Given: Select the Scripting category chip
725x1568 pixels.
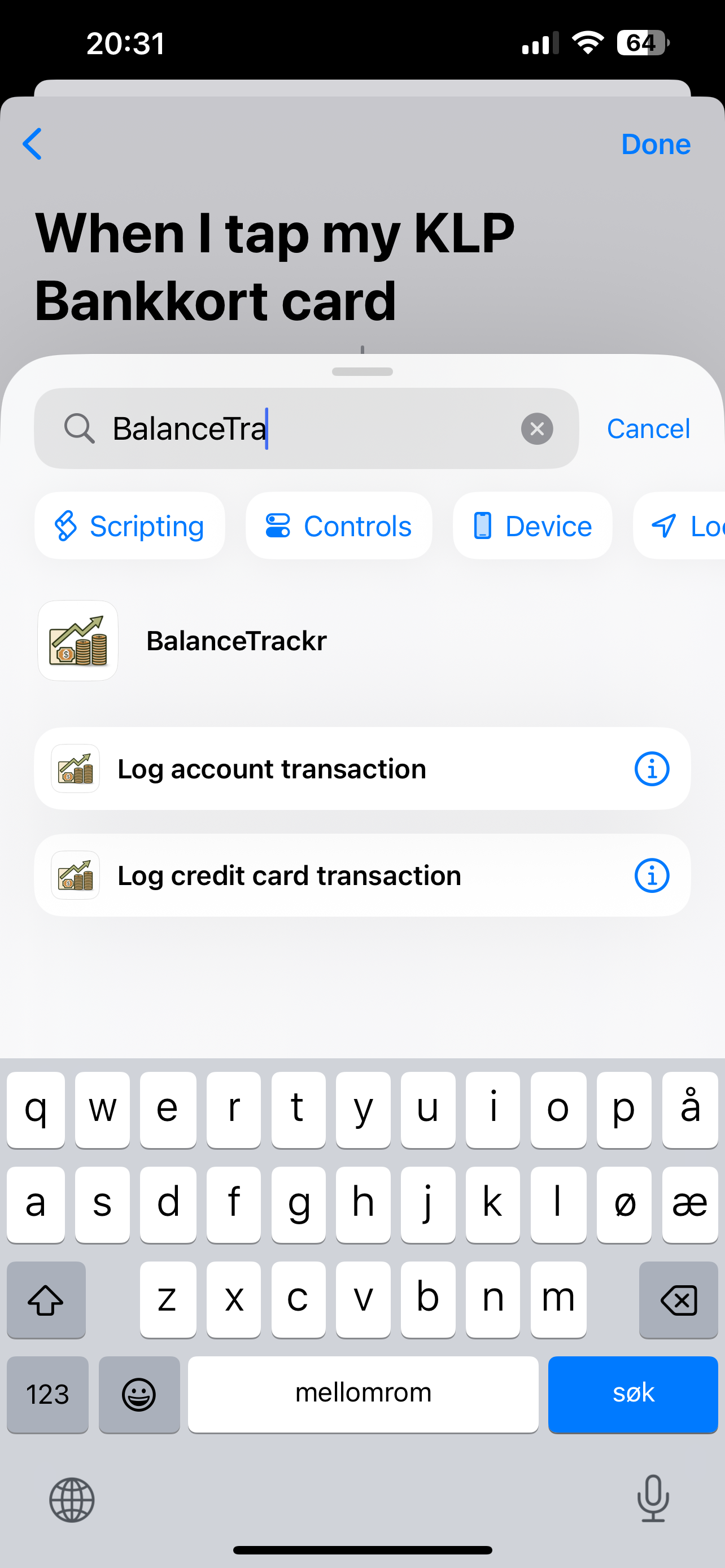Looking at the screenshot, I should click(x=130, y=526).
